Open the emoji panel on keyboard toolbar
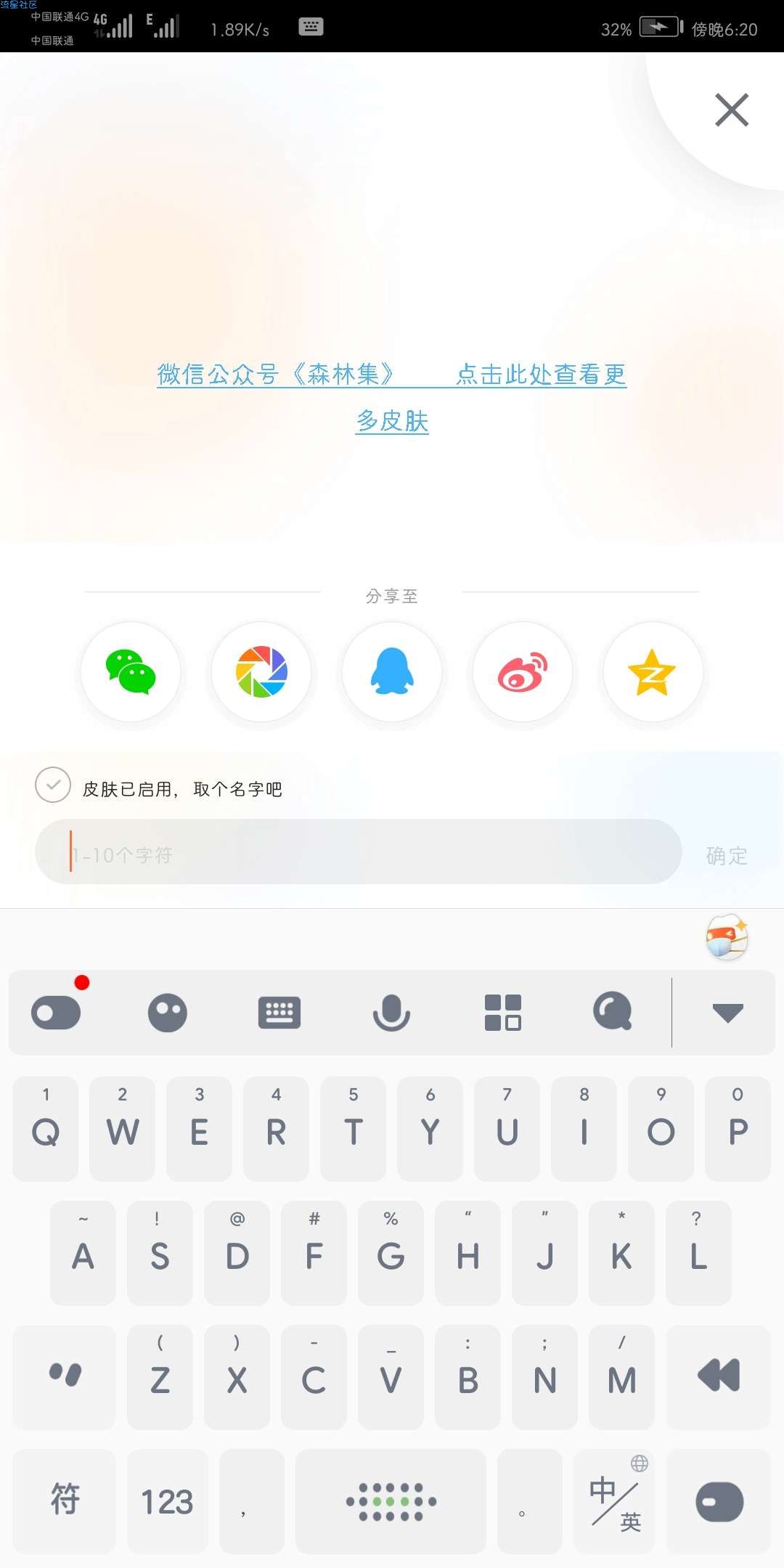 (x=168, y=1012)
